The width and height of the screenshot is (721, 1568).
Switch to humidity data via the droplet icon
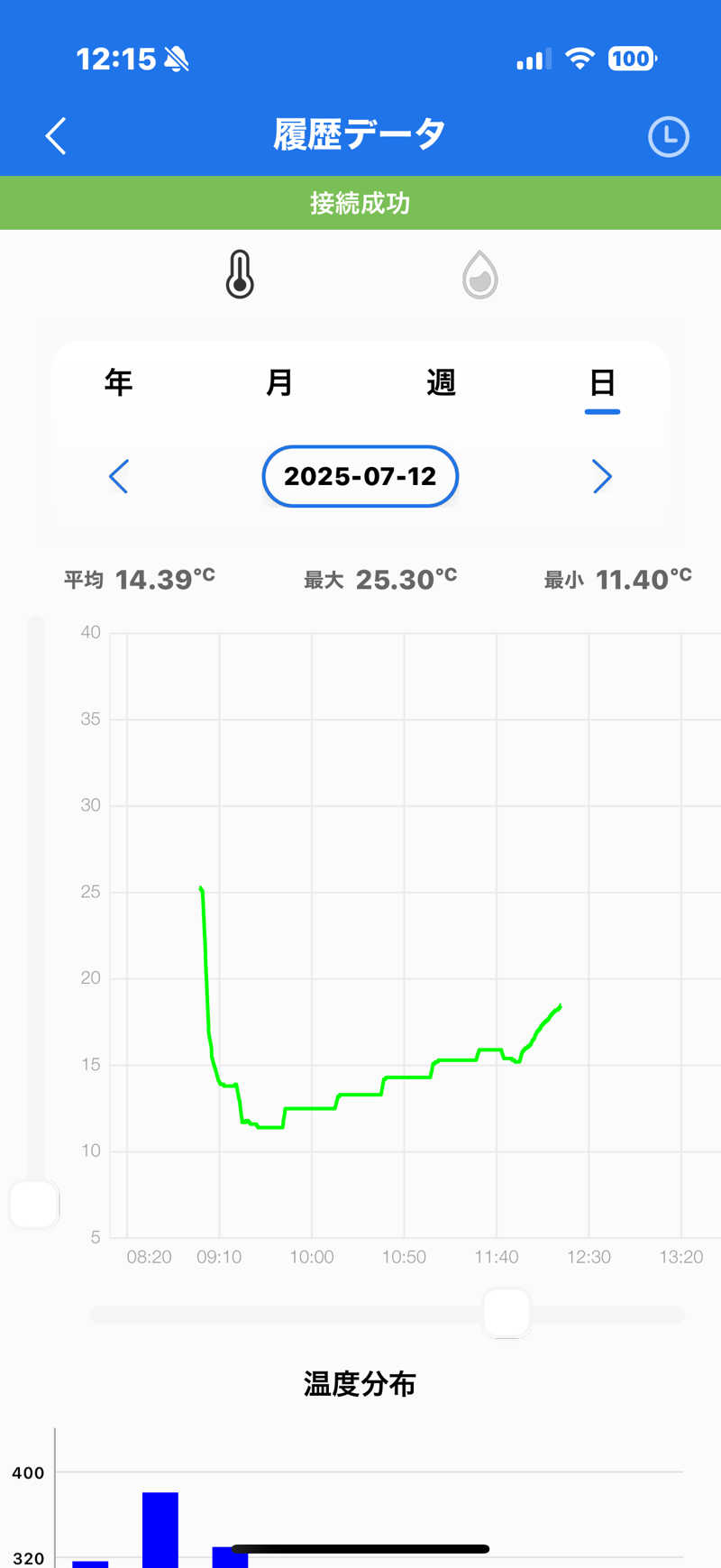[479, 275]
